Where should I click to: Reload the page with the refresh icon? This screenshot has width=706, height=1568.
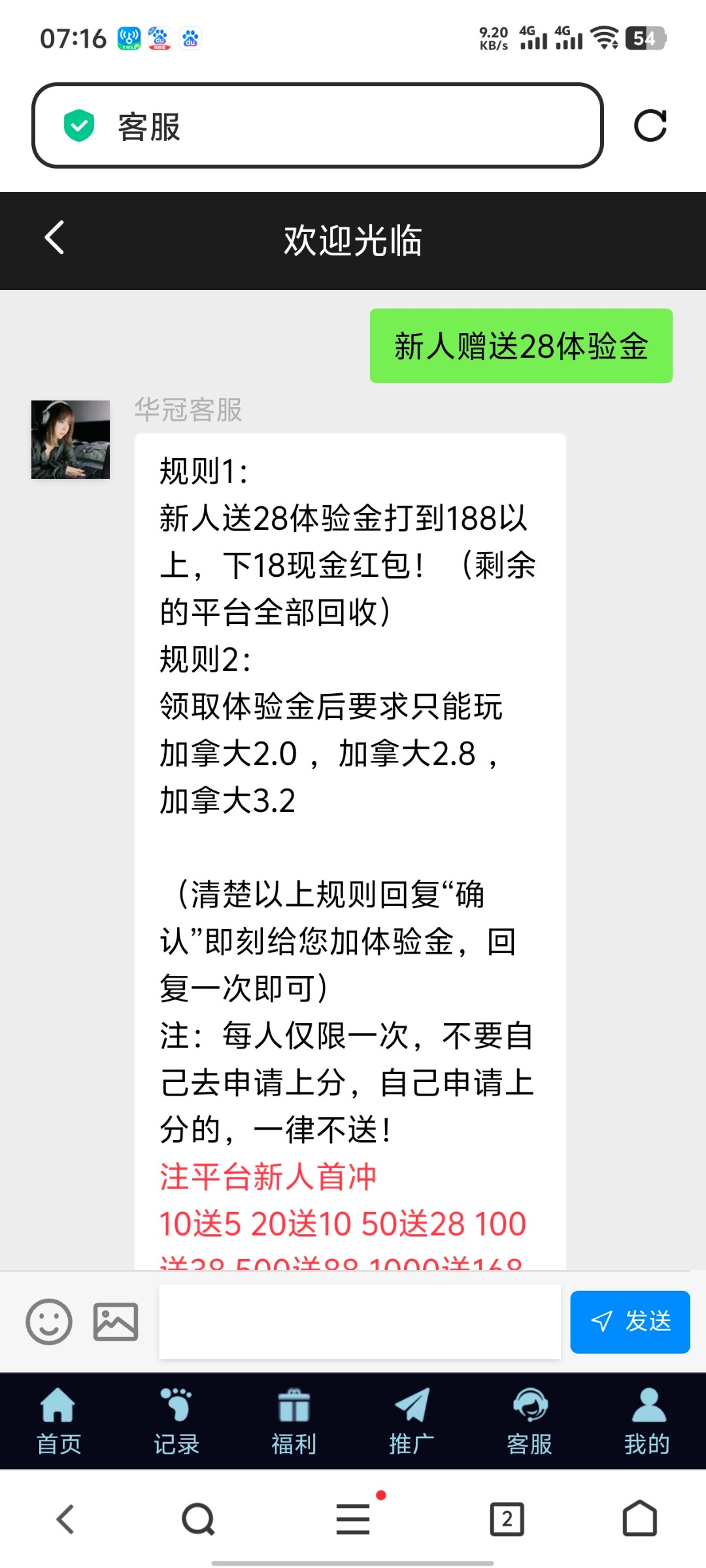(x=650, y=125)
